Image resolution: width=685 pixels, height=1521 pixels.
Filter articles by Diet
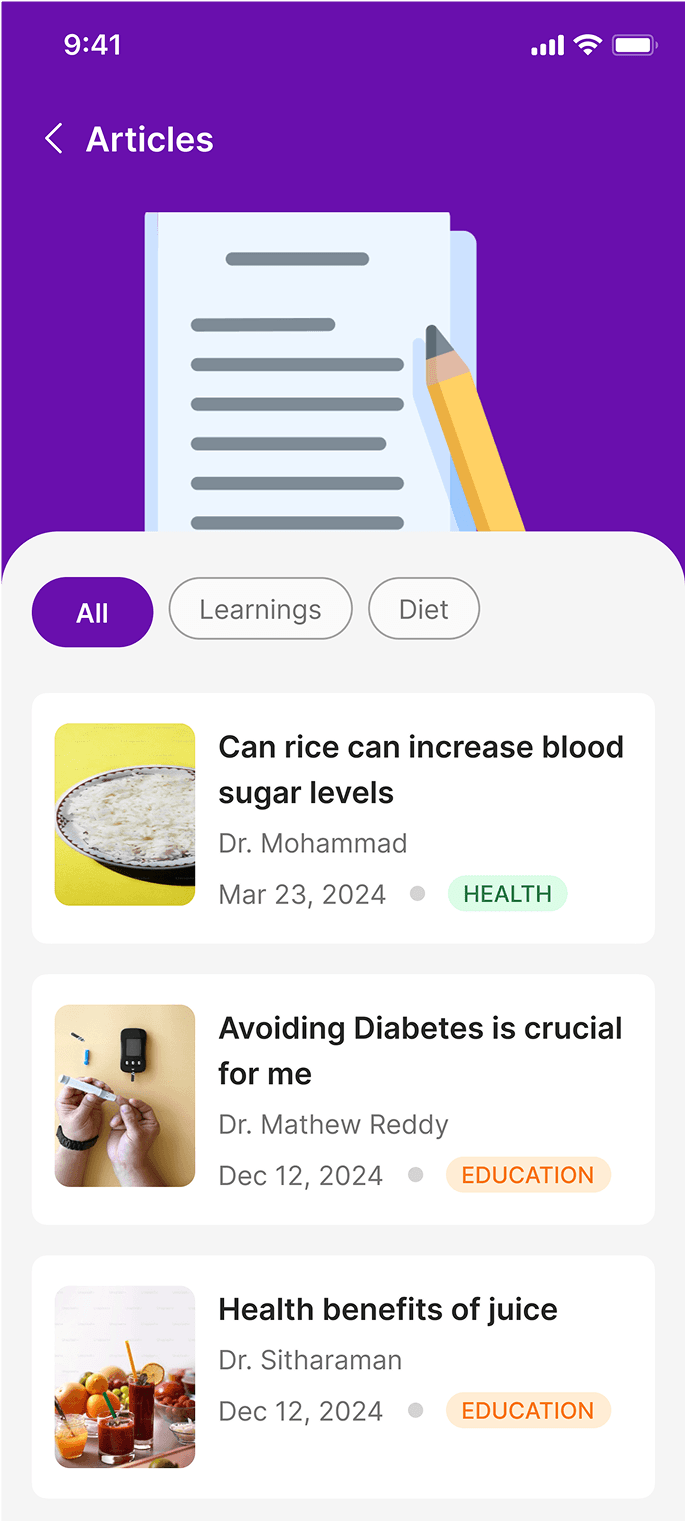point(424,609)
